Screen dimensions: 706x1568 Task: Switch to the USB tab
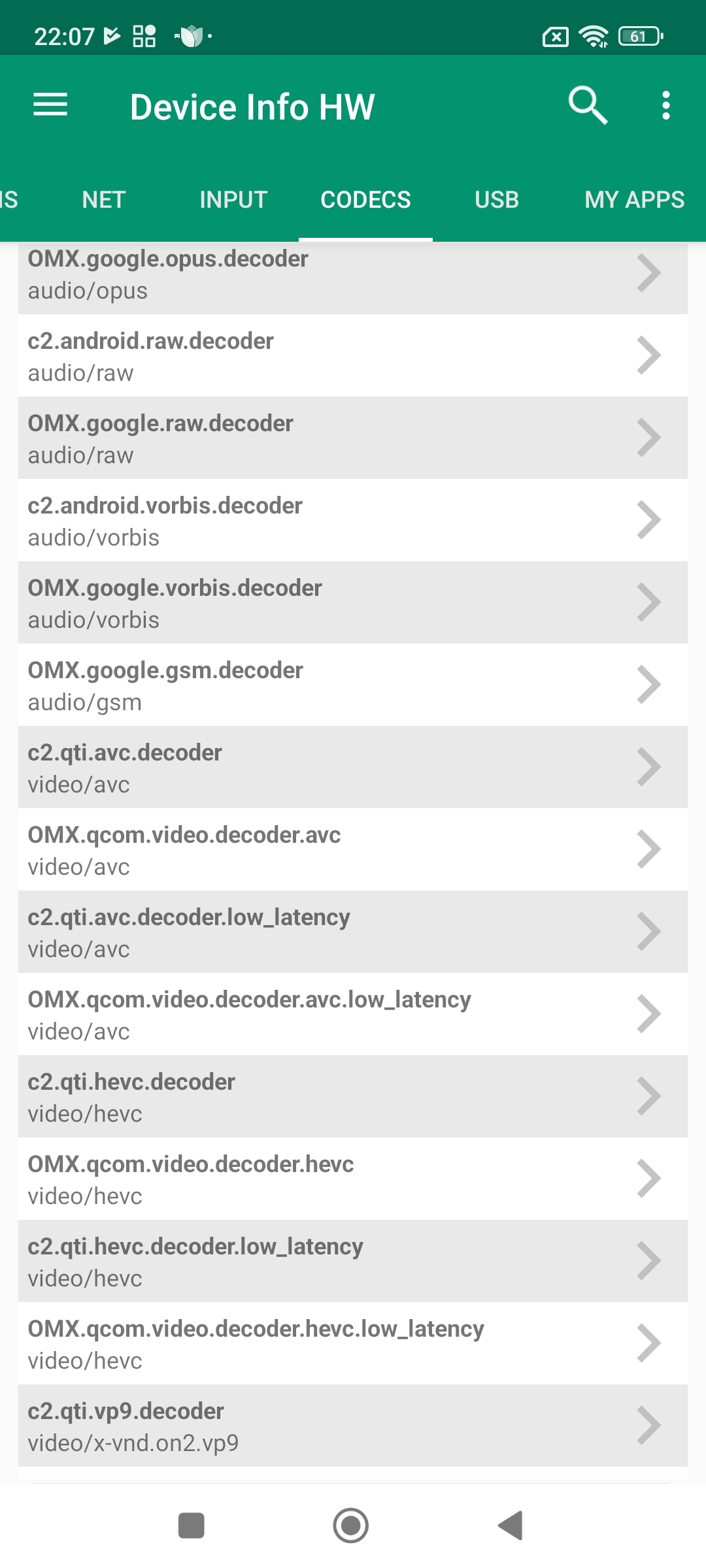497,200
